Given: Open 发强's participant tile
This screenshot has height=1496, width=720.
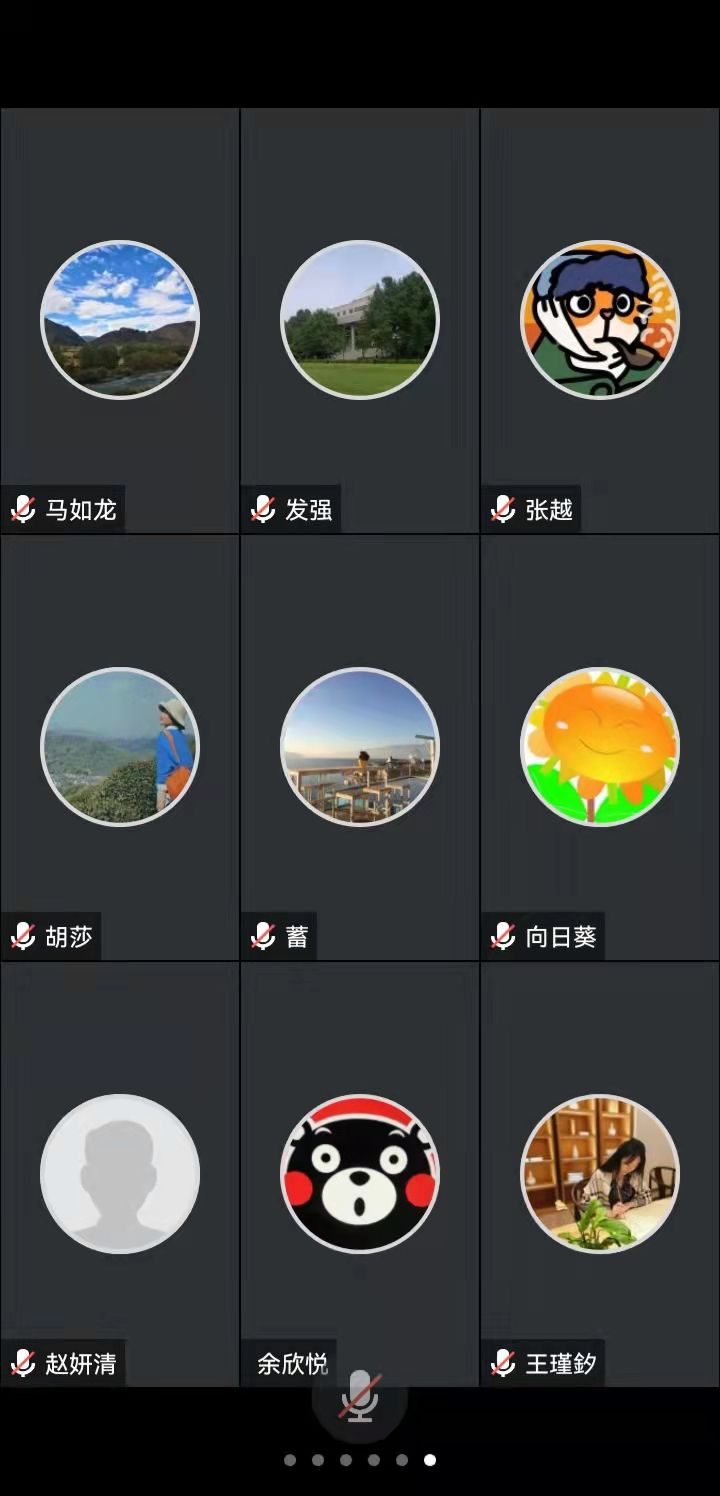Looking at the screenshot, I should pyautogui.click(x=360, y=320).
